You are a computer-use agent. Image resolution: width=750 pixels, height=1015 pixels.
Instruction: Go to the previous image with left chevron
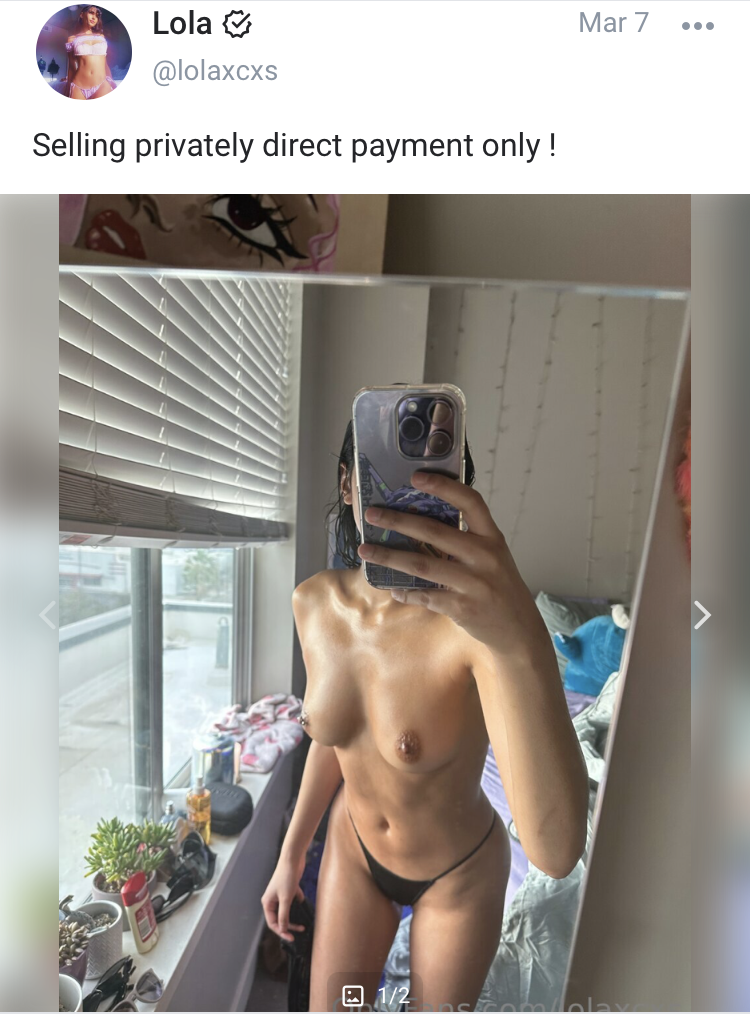(x=47, y=615)
